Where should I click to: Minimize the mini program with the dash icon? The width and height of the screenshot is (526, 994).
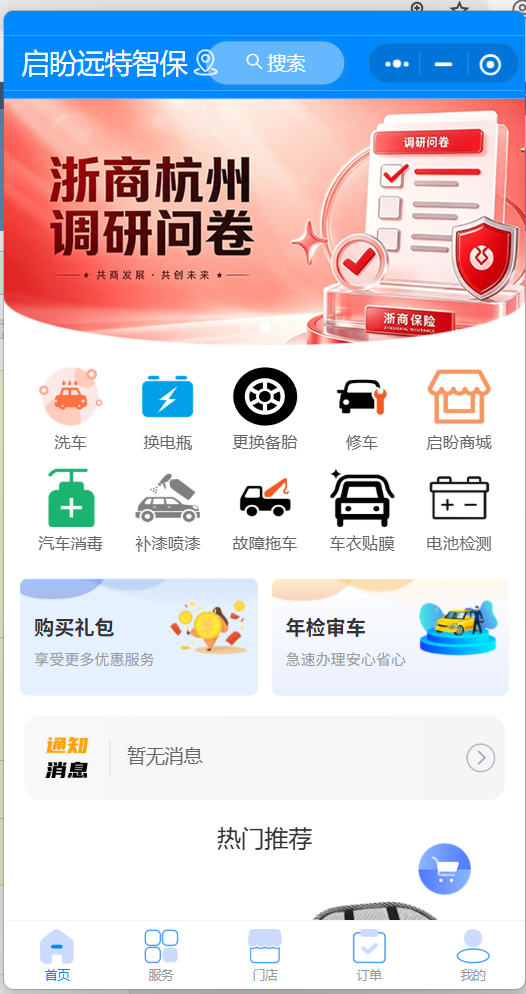pos(444,64)
